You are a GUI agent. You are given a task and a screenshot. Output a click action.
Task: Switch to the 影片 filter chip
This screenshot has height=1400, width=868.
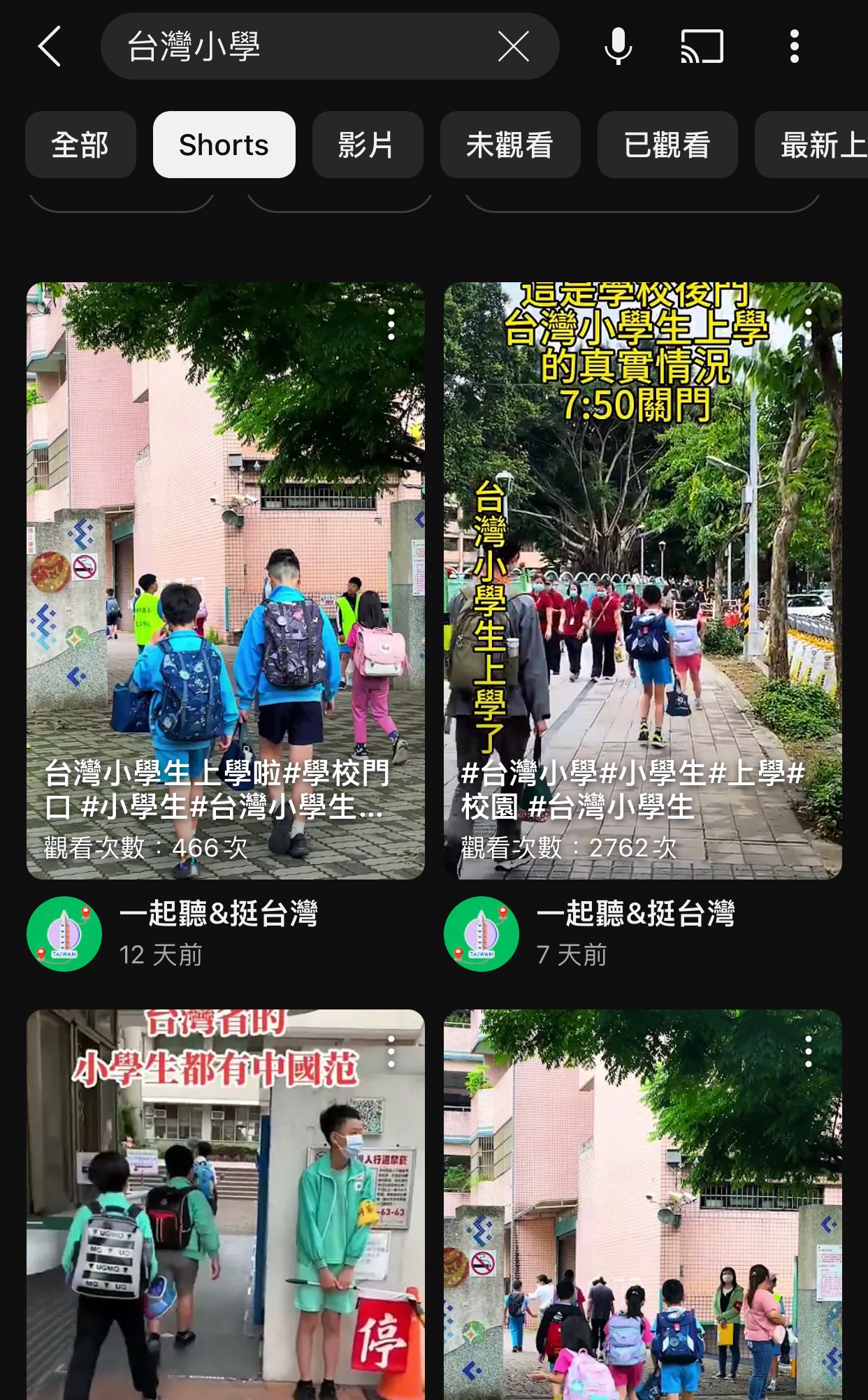pos(367,145)
